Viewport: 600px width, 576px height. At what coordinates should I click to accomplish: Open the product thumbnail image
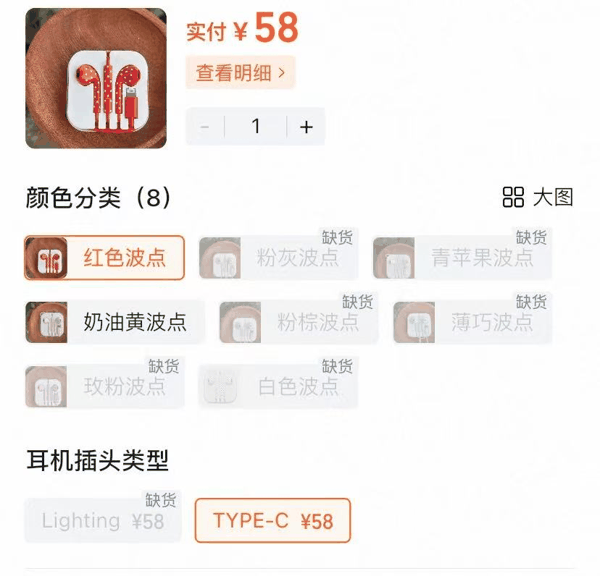pyautogui.click(x=96, y=78)
